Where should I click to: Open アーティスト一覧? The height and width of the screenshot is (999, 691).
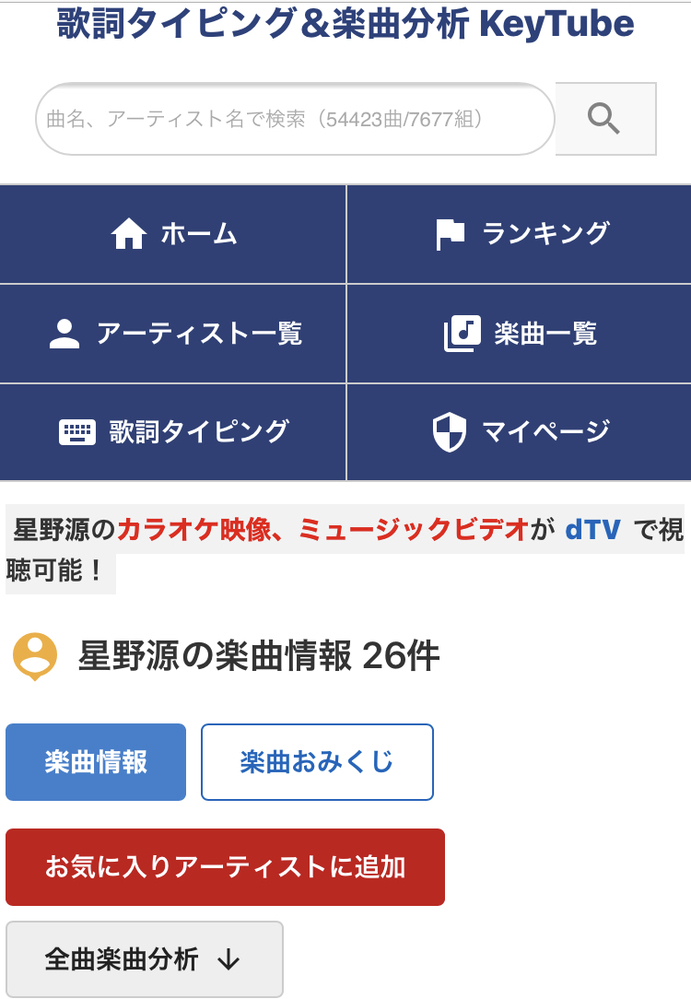tap(173, 333)
